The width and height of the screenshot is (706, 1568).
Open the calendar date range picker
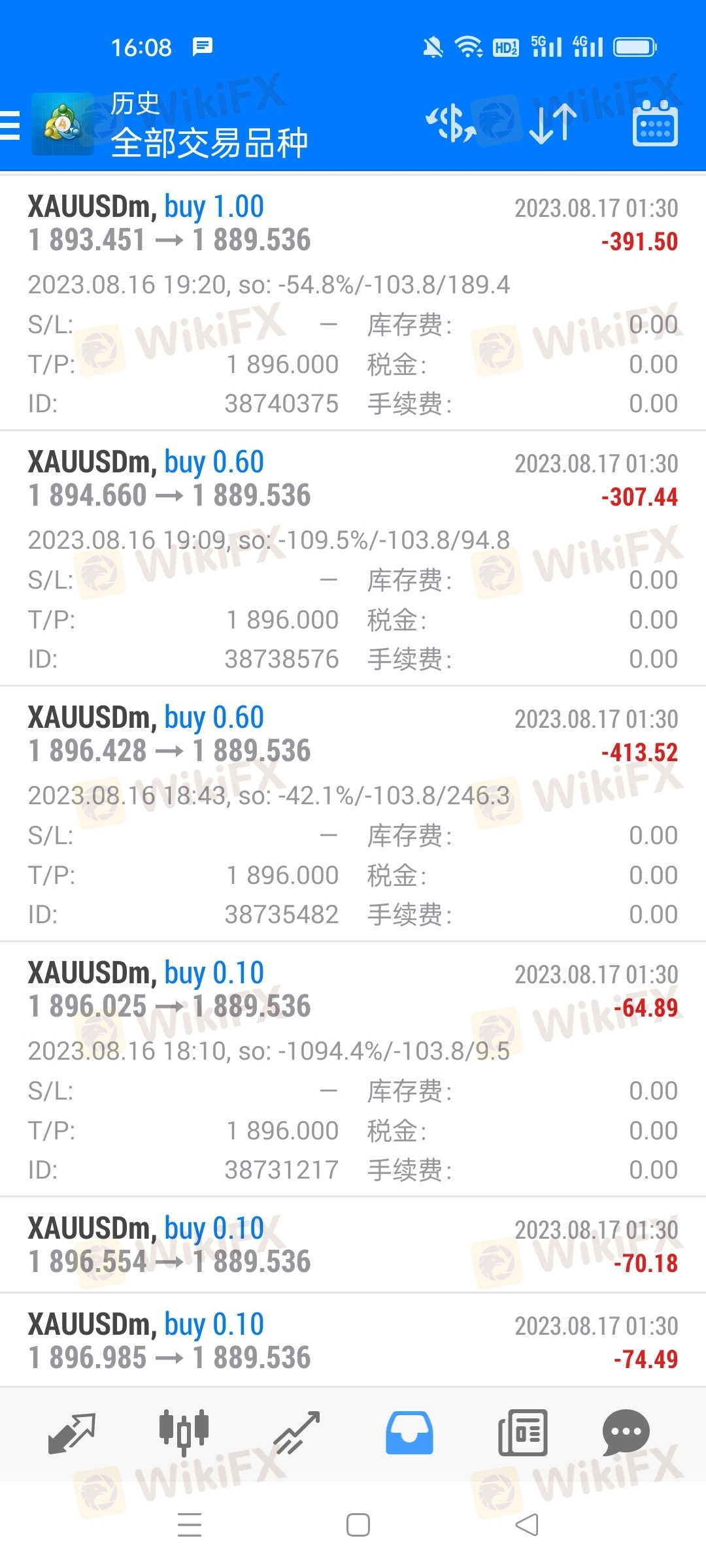tap(655, 123)
